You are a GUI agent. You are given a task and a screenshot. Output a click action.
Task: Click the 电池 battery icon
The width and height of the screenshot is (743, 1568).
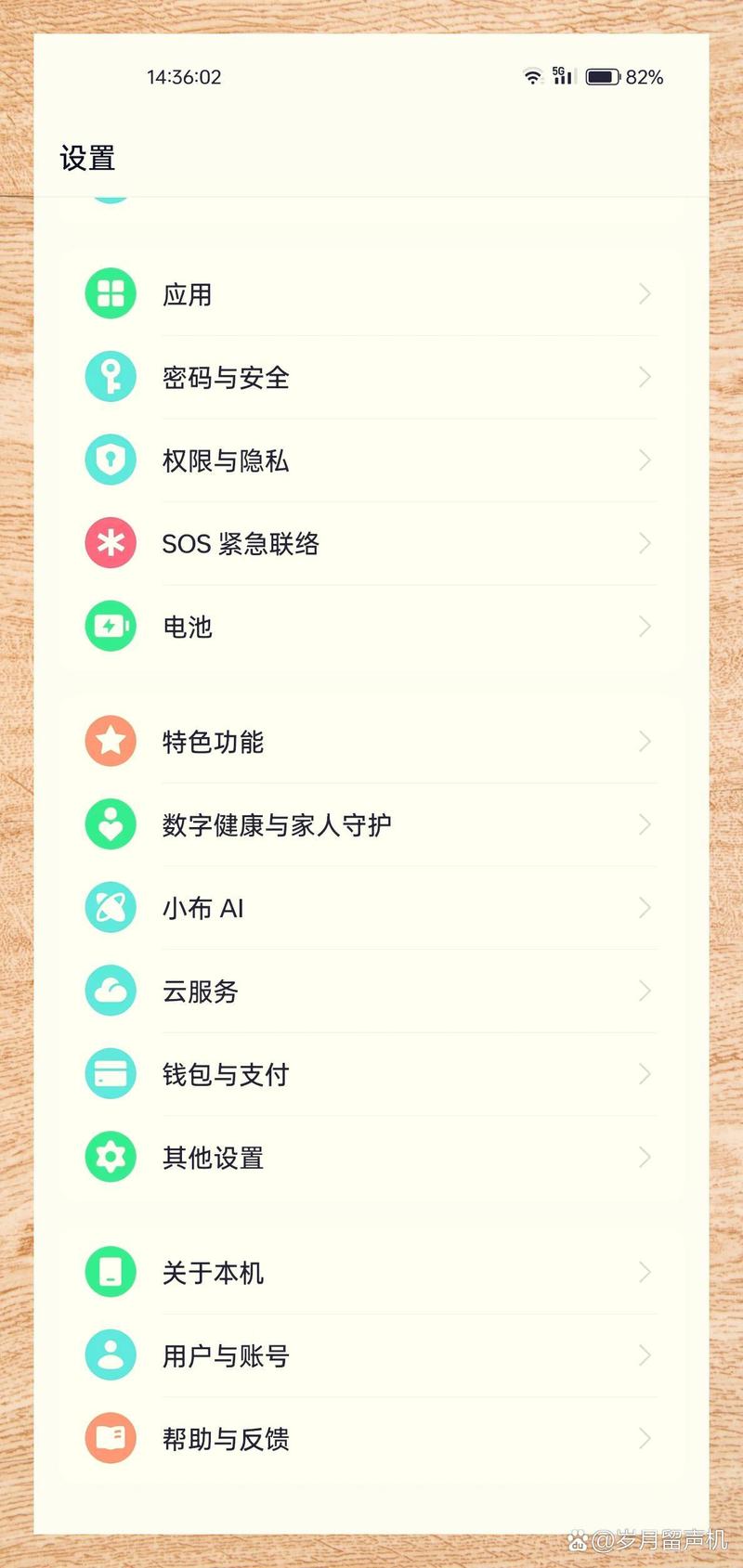click(x=111, y=627)
